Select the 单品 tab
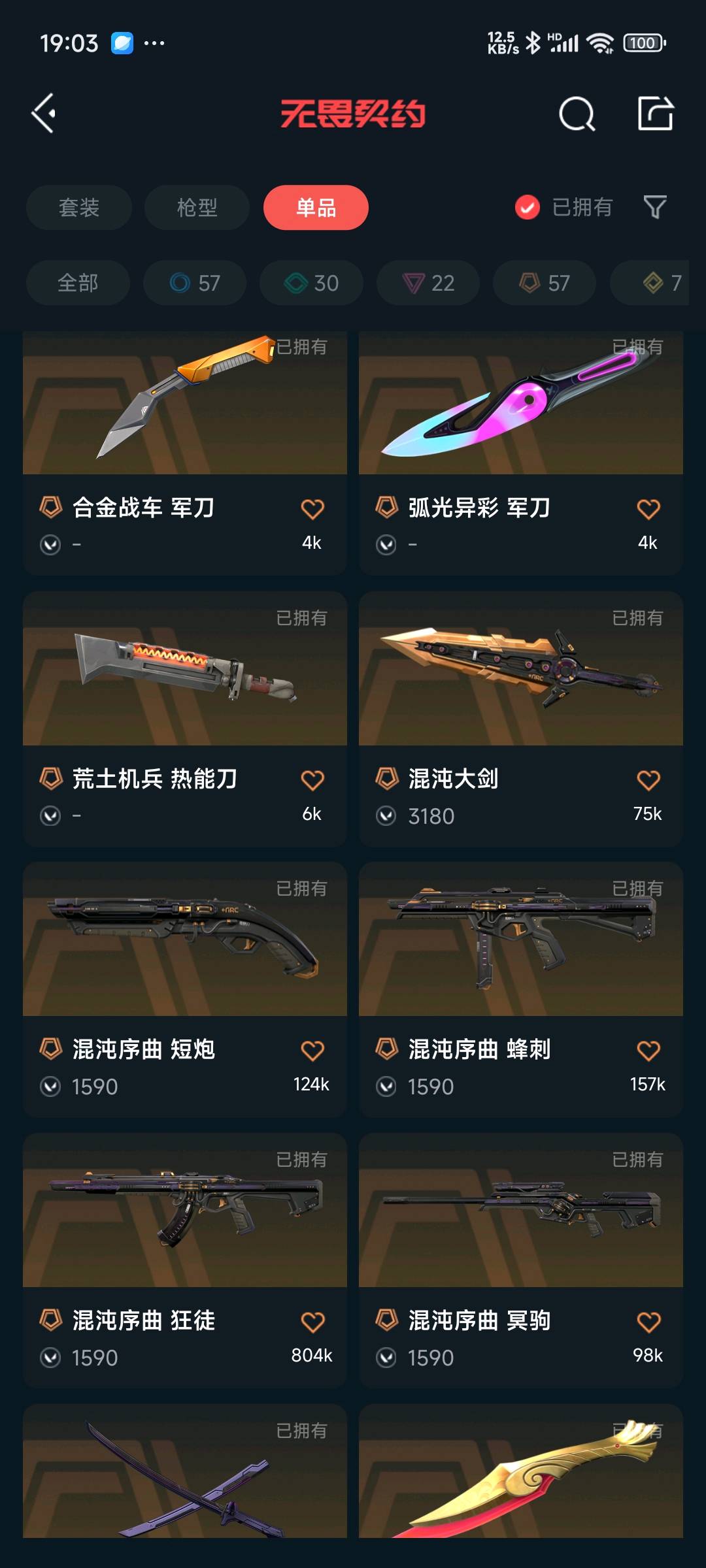 316,208
